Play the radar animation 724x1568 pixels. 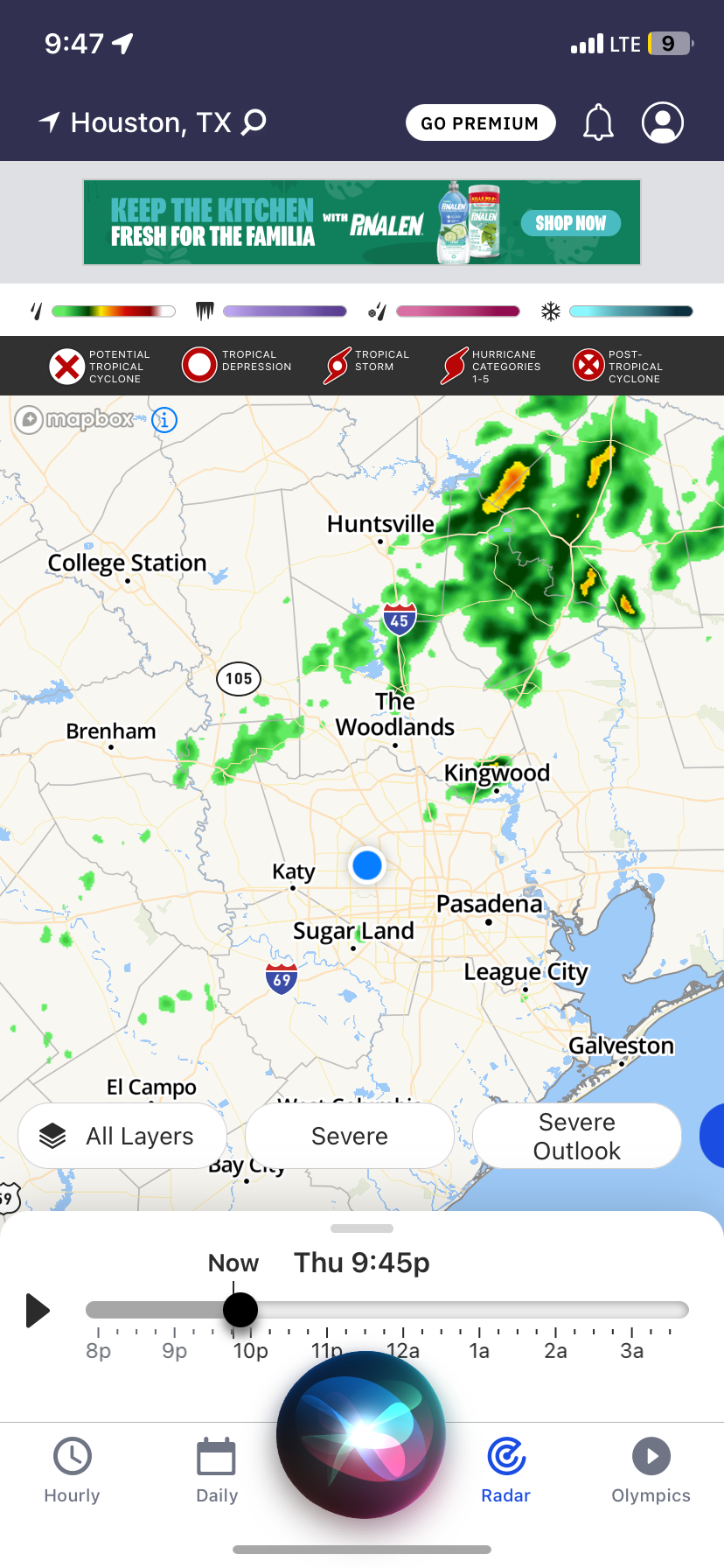coord(38,1310)
